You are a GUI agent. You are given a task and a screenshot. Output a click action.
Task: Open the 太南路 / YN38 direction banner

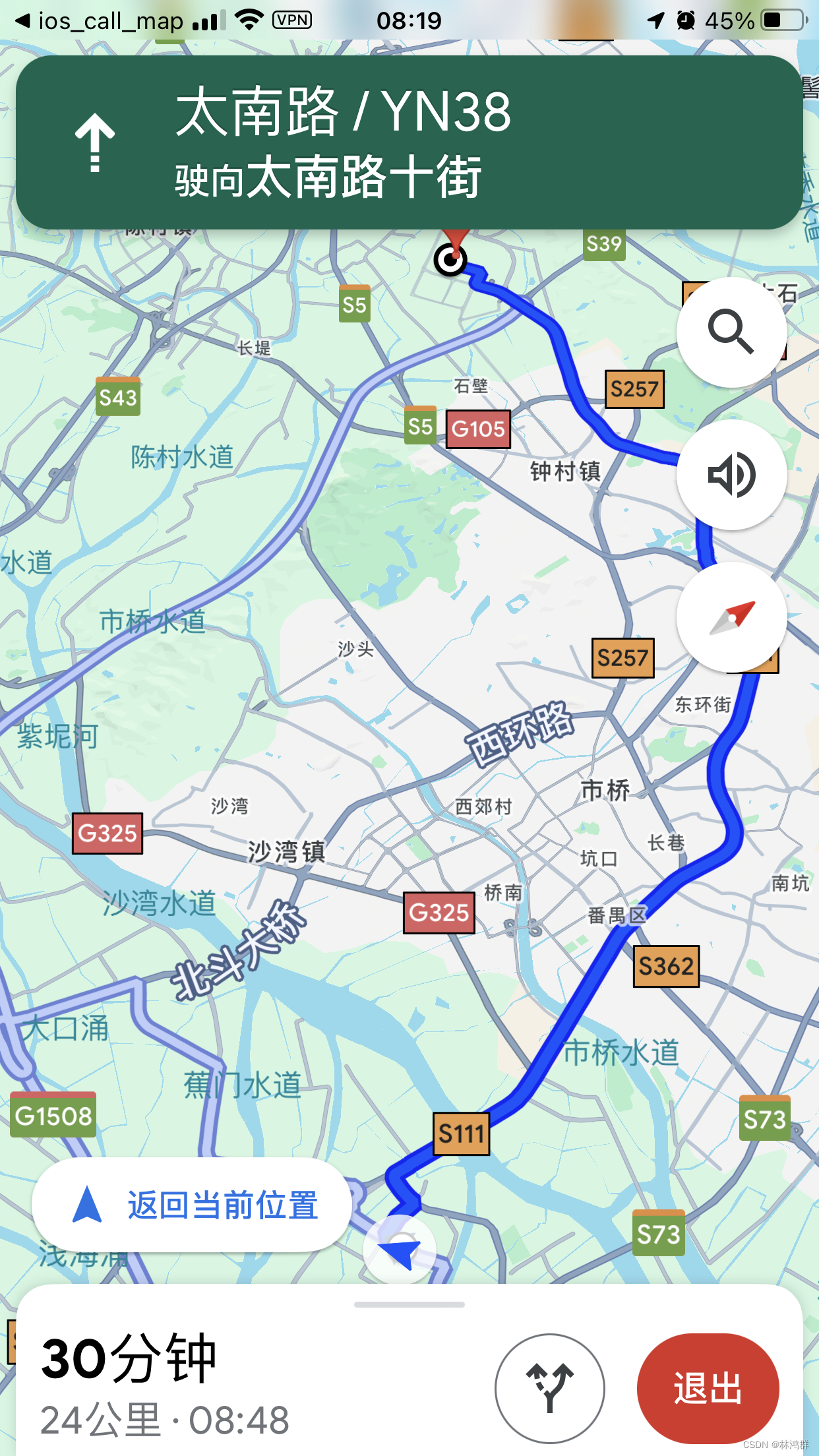409,142
